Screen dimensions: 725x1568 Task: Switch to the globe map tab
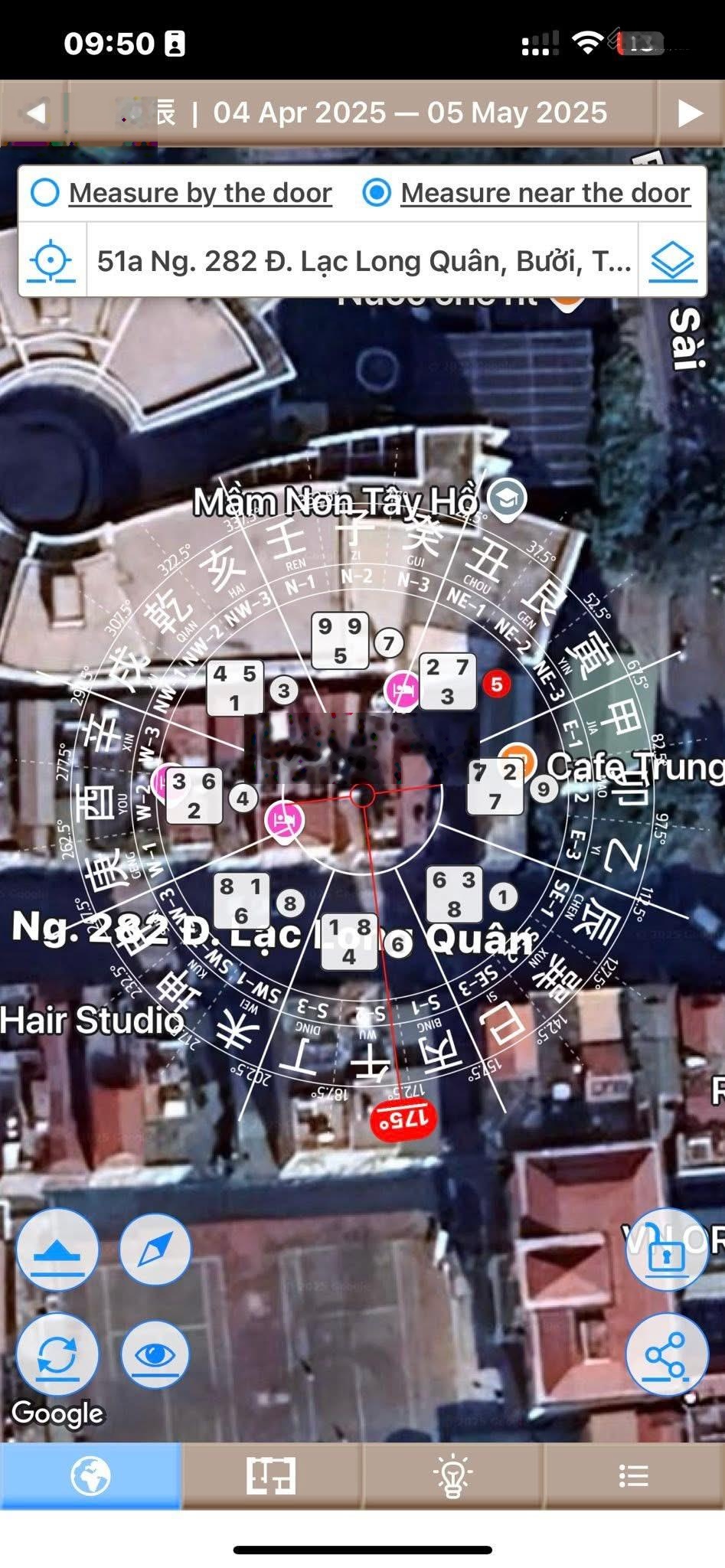pyautogui.click(x=90, y=1475)
